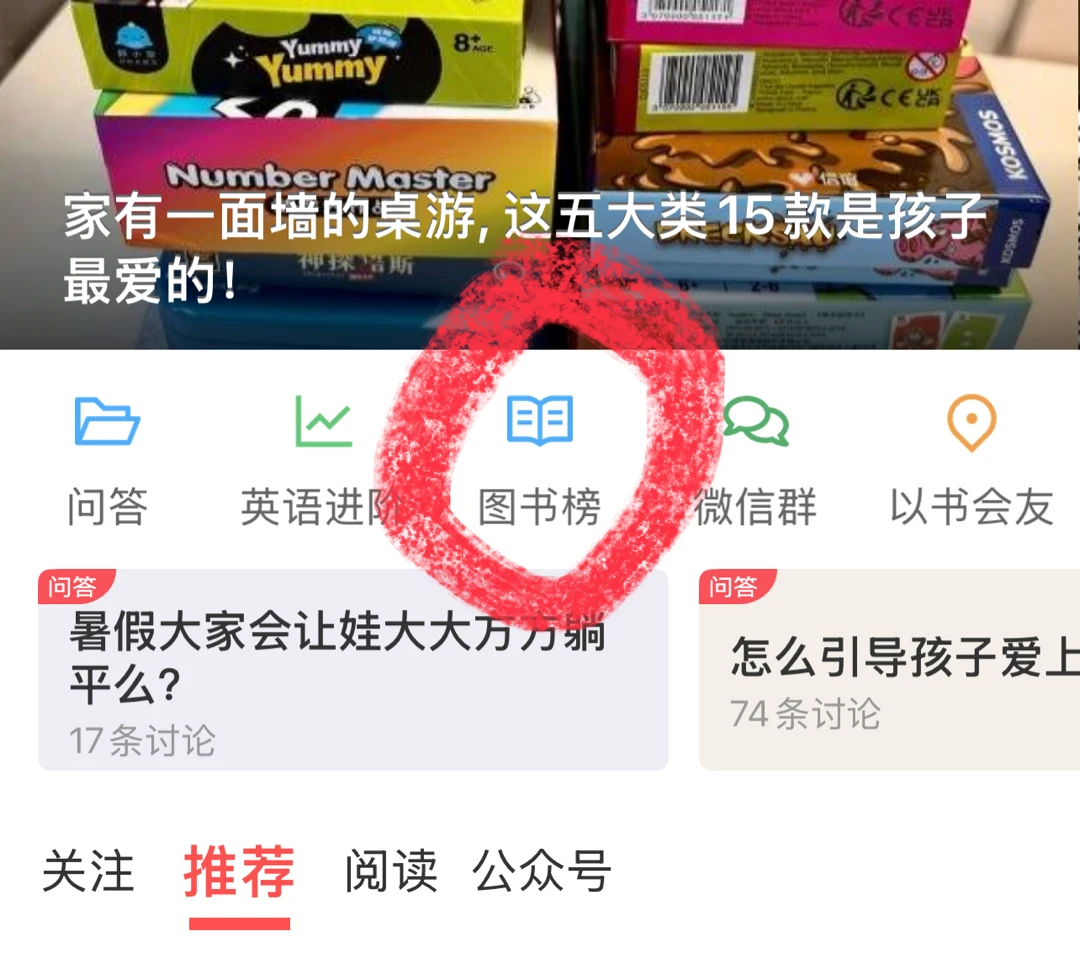Open the 暑假大家会让娃 discussion card
Viewport: 1080px width, 958px height.
[352, 670]
